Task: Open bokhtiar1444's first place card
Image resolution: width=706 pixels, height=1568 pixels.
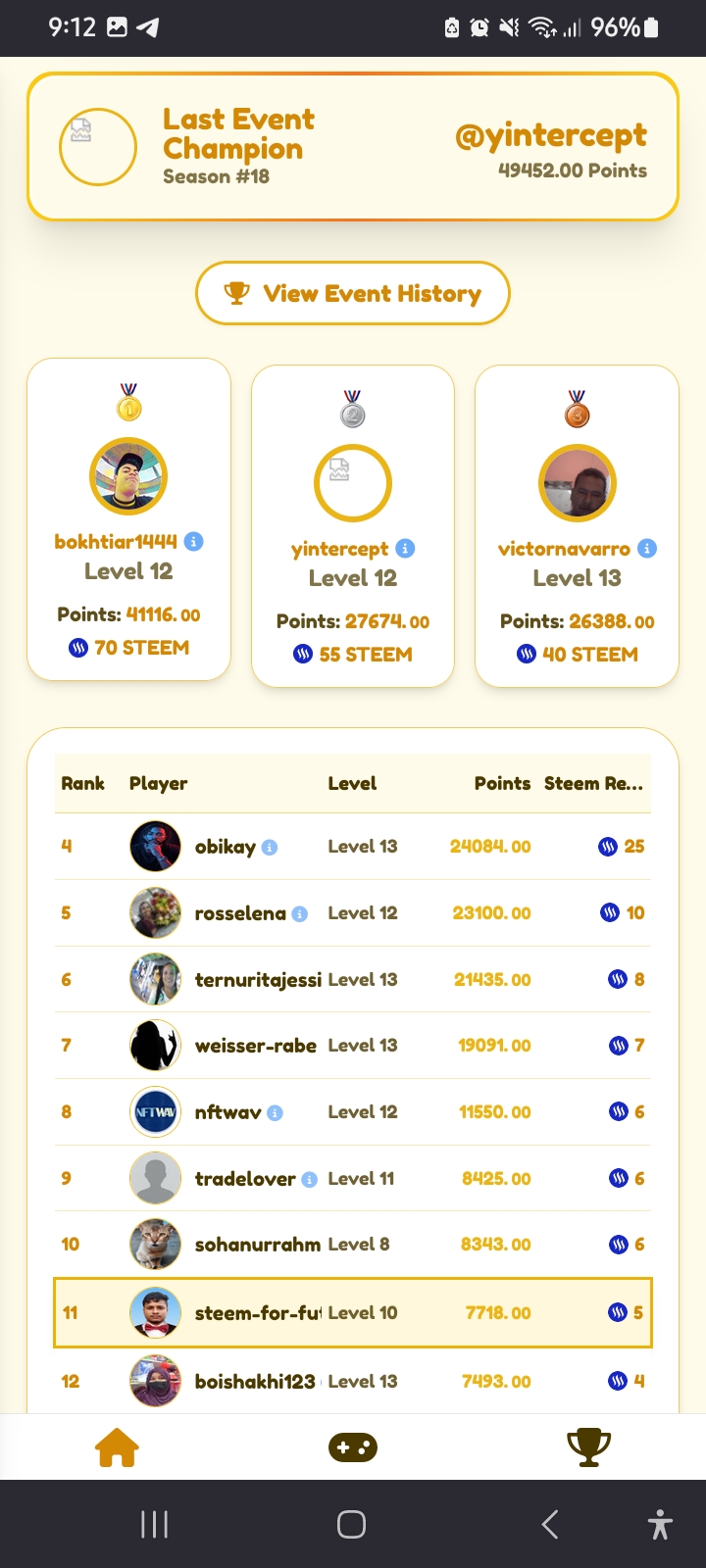Action: [128, 519]
